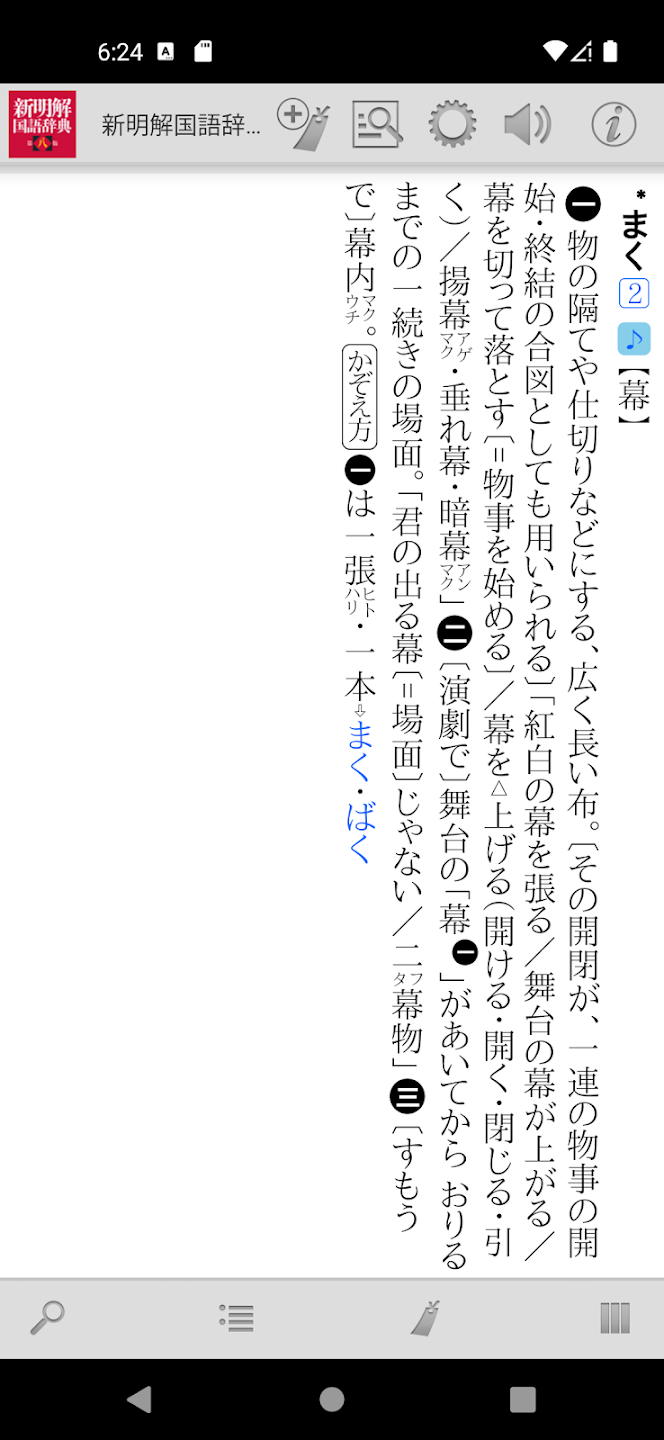Play the pronunciation via the speaker icon
This screenshot has height=1440, width=664.
pyautogui.click(x=527, y=125)
